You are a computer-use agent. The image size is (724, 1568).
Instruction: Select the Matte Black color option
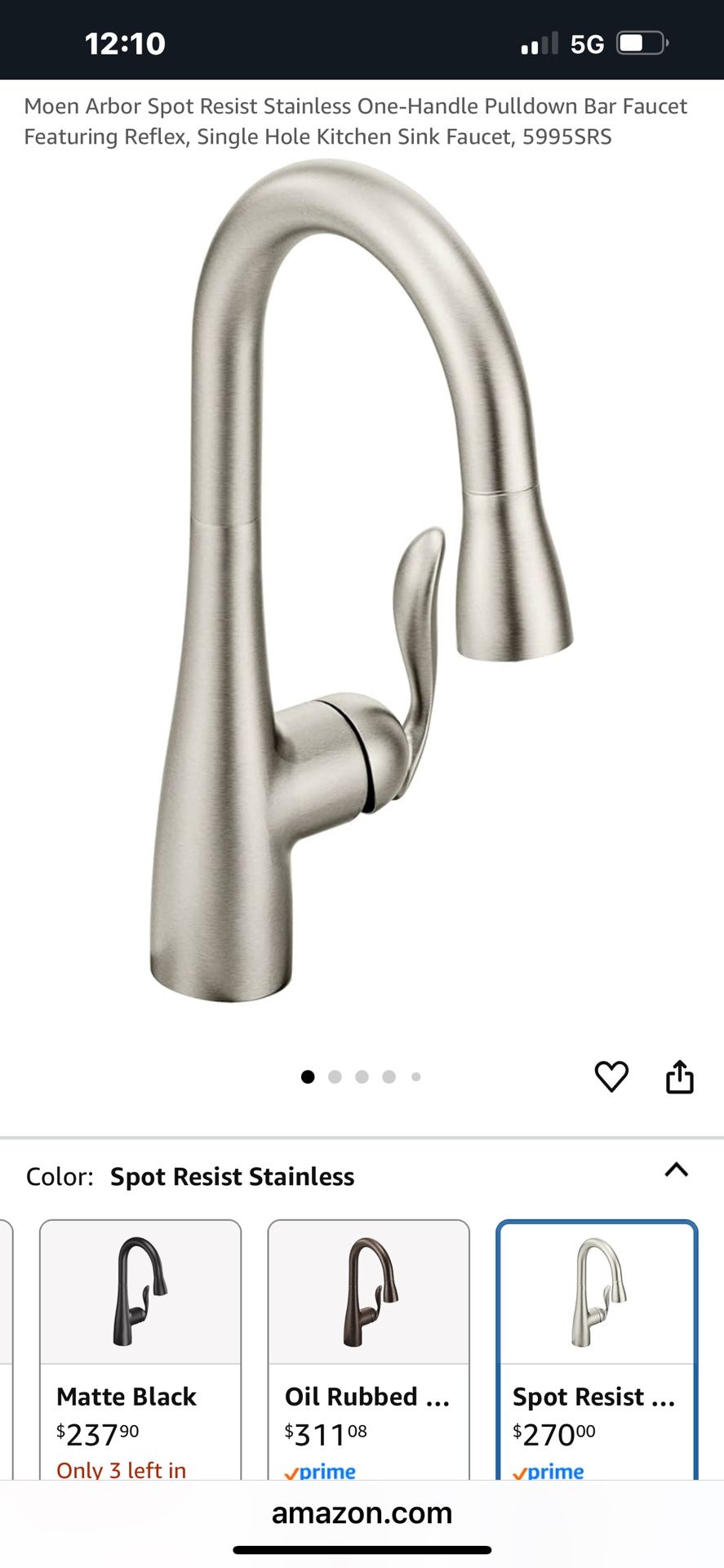tap(140, 1350)
